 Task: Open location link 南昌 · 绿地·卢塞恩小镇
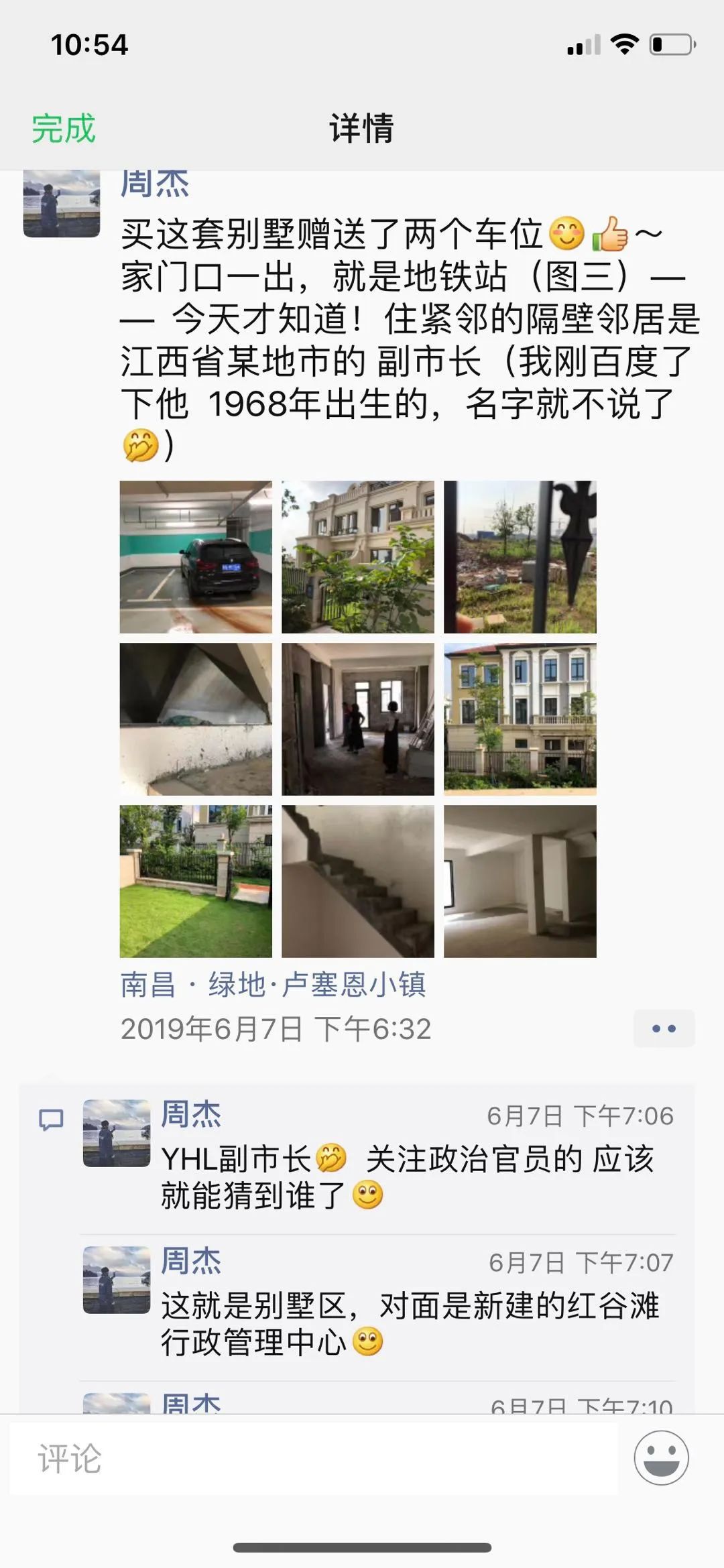point(274,985)
